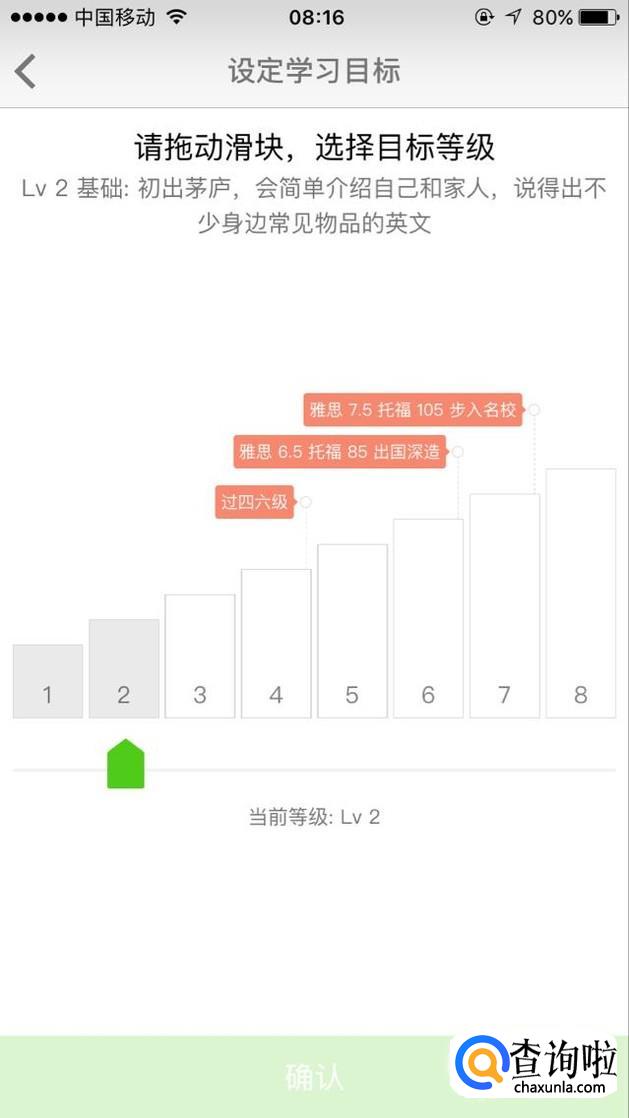Select level bar 6
629x1118 pixels.
[x=428, y=619]
